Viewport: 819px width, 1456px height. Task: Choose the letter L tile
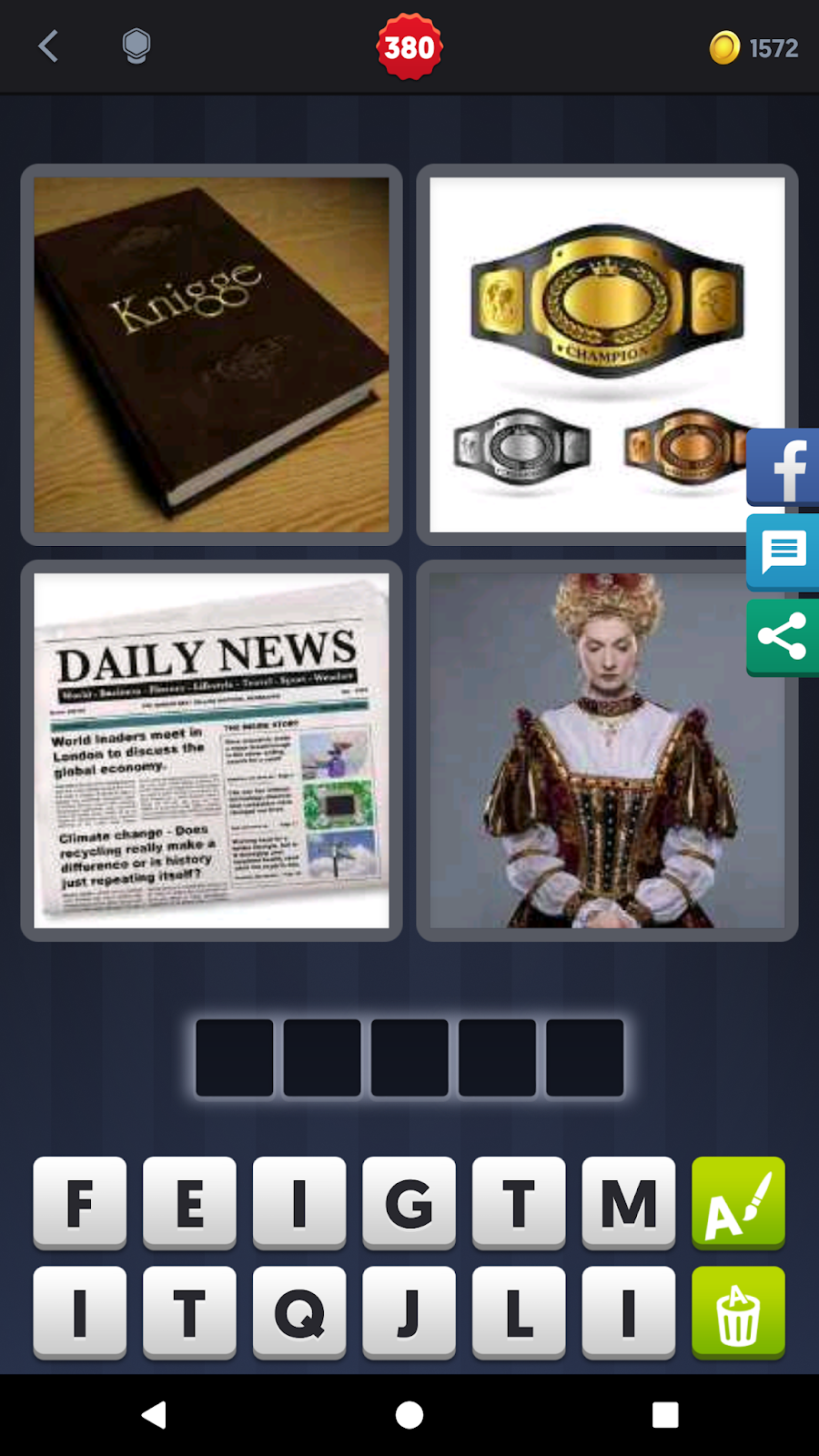tap(519, 1312)
